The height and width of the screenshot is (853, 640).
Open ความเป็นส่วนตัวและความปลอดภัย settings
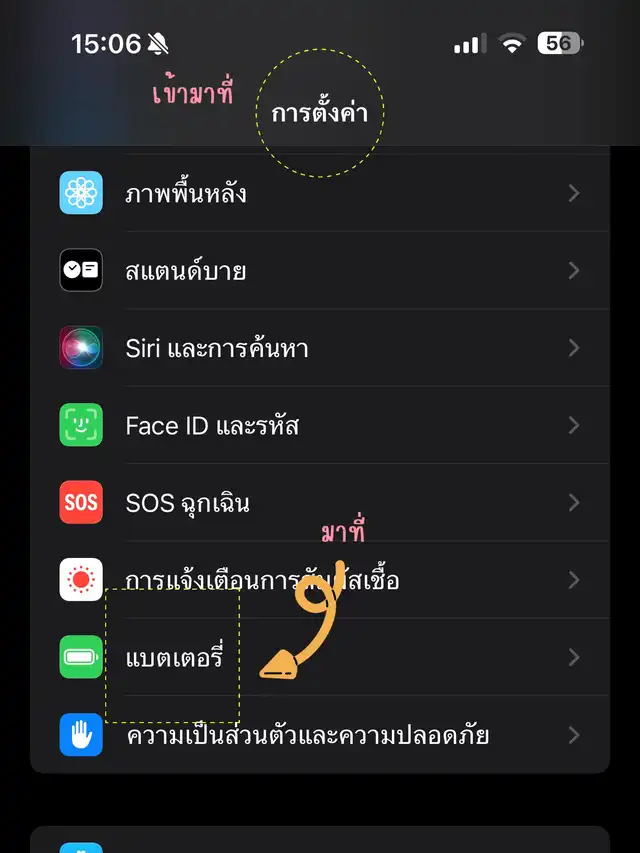(x=306, y=736)
